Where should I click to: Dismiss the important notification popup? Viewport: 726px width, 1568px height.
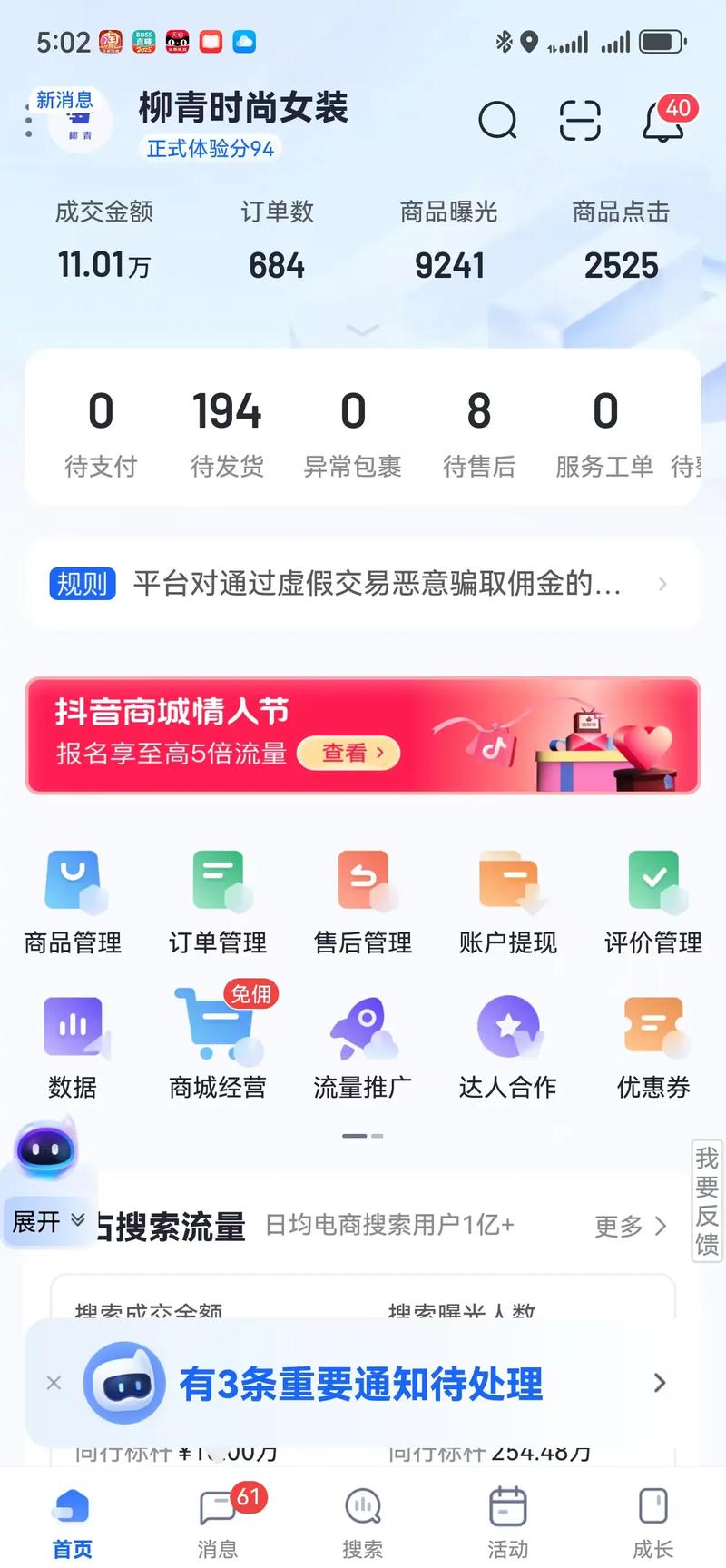[x=53, y=1383]
